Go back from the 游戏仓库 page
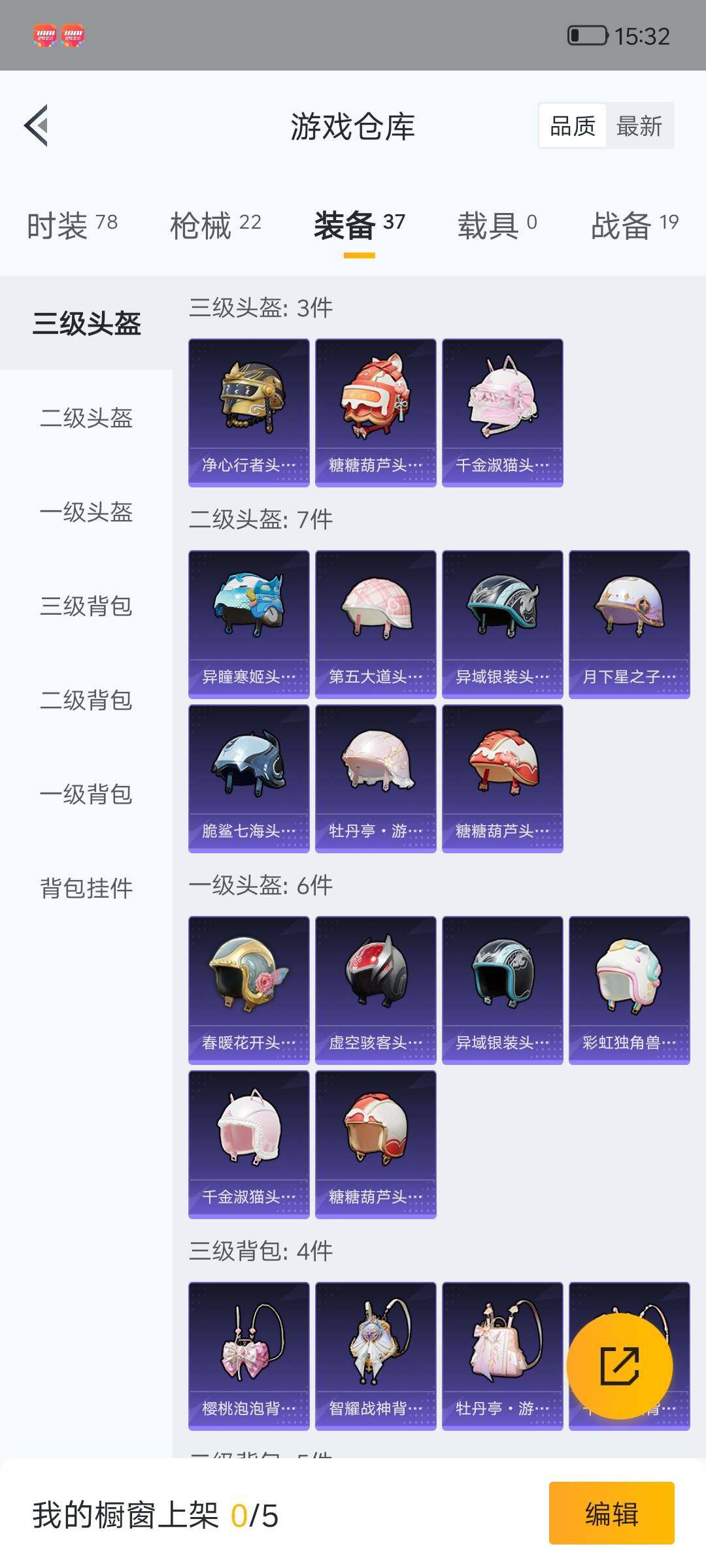Viewport: 706px width, 1568px height. 37,125
